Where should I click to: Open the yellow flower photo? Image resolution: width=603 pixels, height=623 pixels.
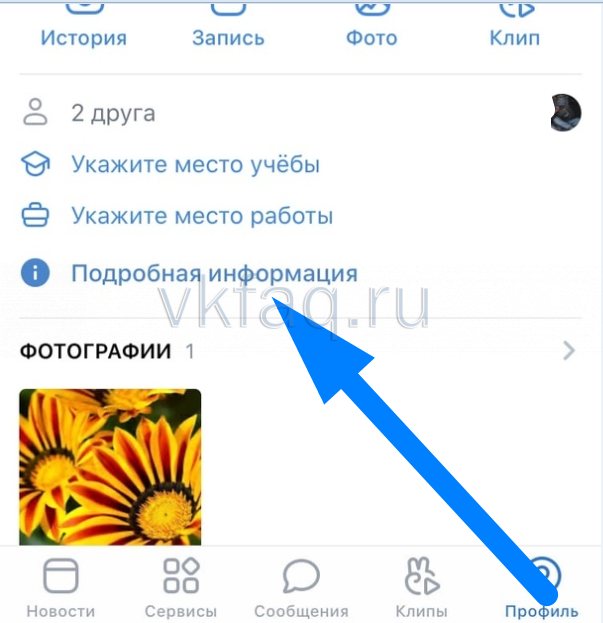pos(110,465)
